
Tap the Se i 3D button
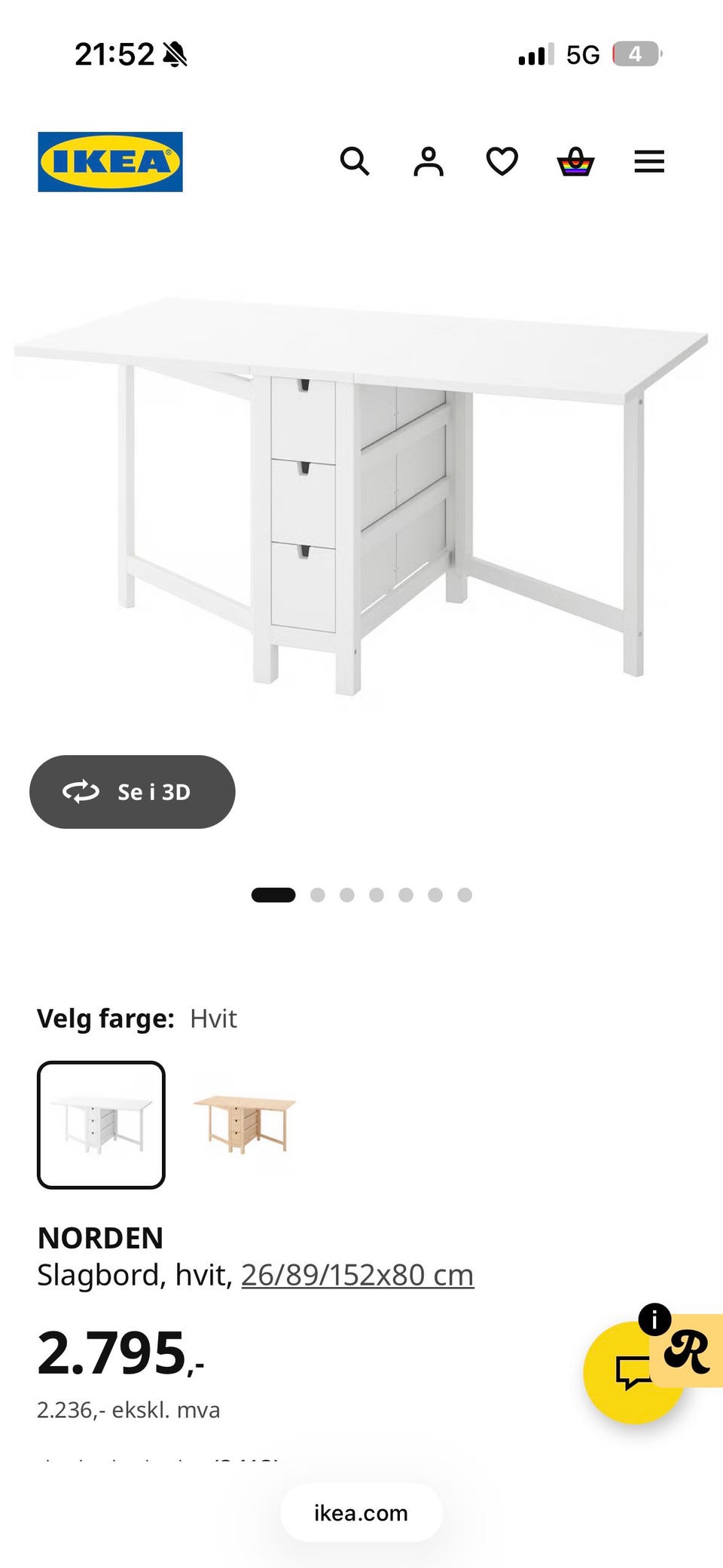point(133,792)
